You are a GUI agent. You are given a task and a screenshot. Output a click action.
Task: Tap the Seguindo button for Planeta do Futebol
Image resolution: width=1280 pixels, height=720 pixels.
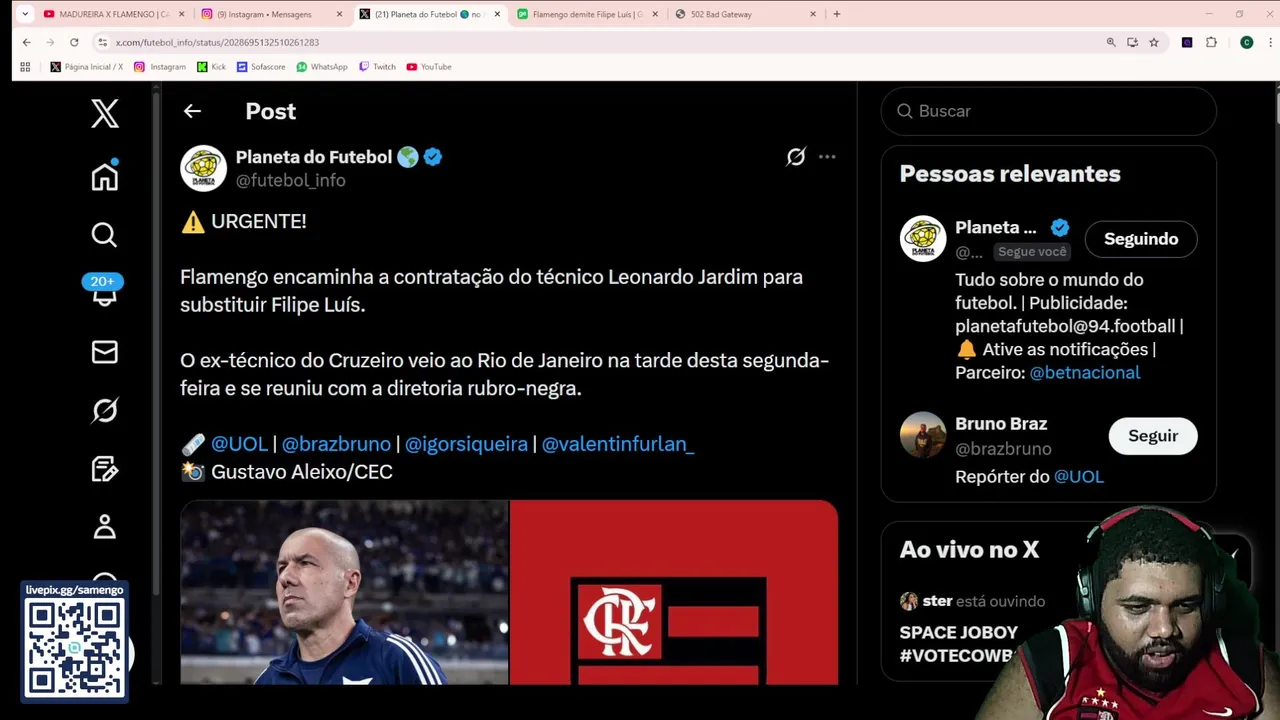coord(1140,239)
